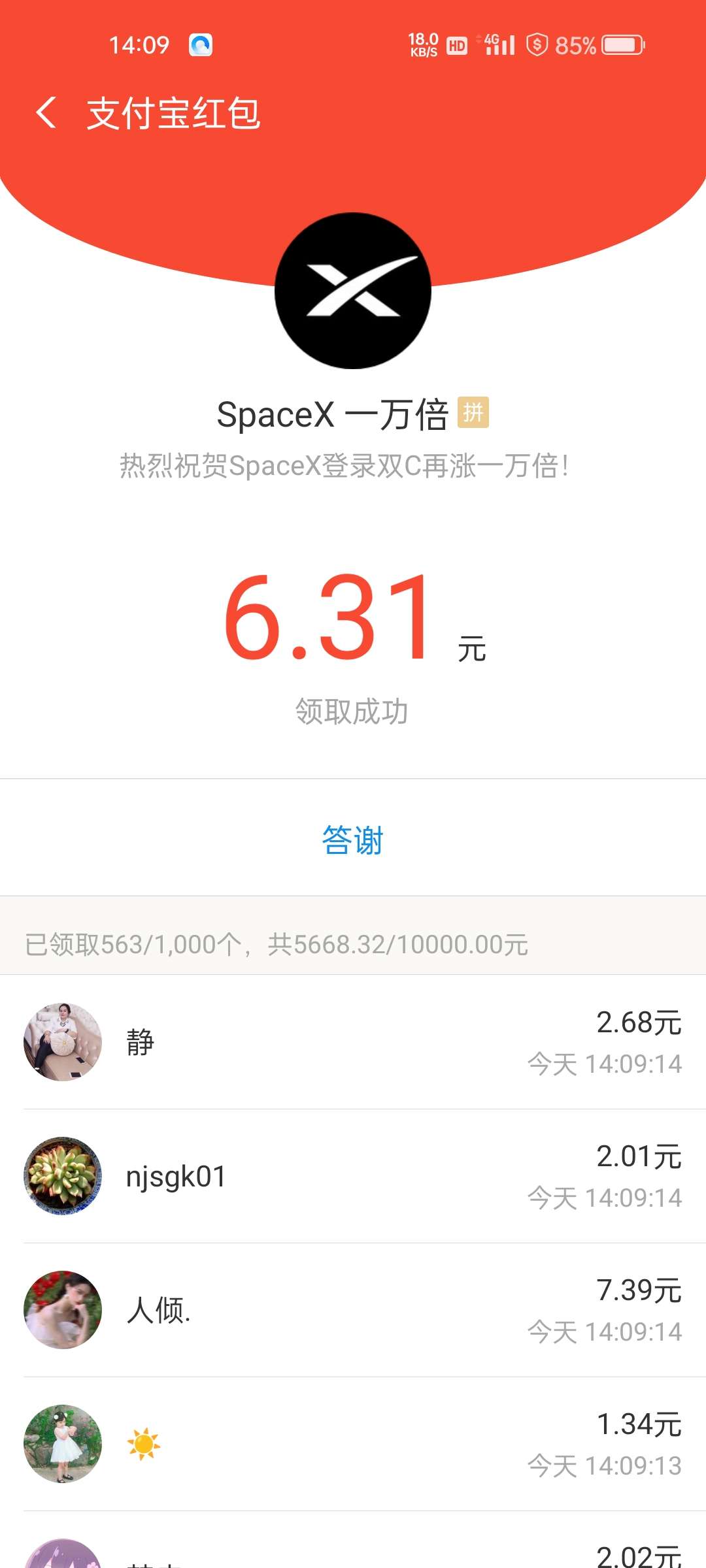Go back from the 支付宝红包 page
The image size is (706, 1568).
[46, 113]
